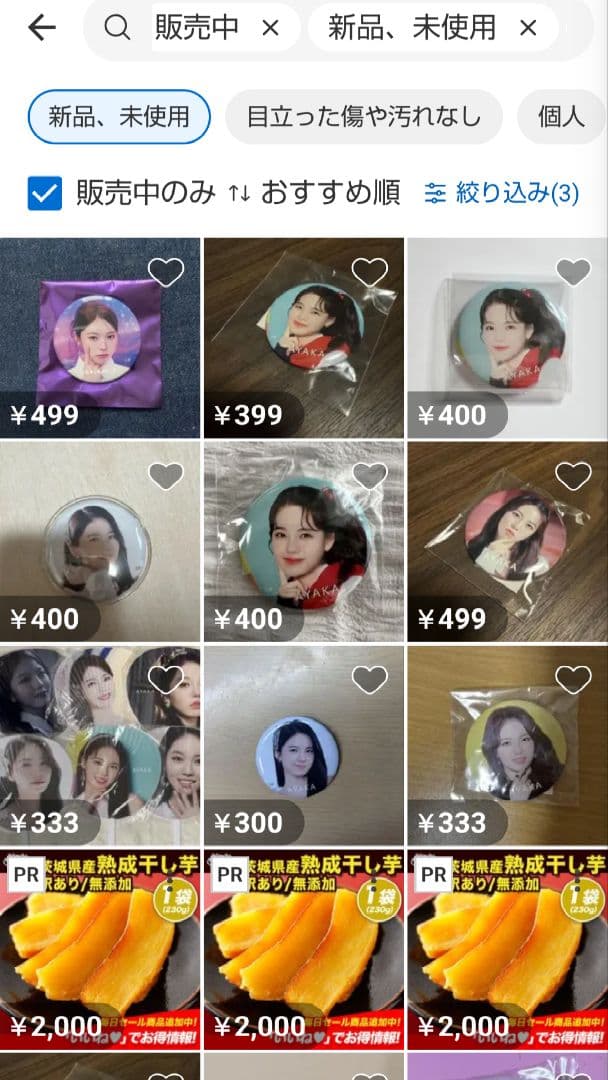
Task: Like the ¥333 yellow badge item
Action: [573, 680]
